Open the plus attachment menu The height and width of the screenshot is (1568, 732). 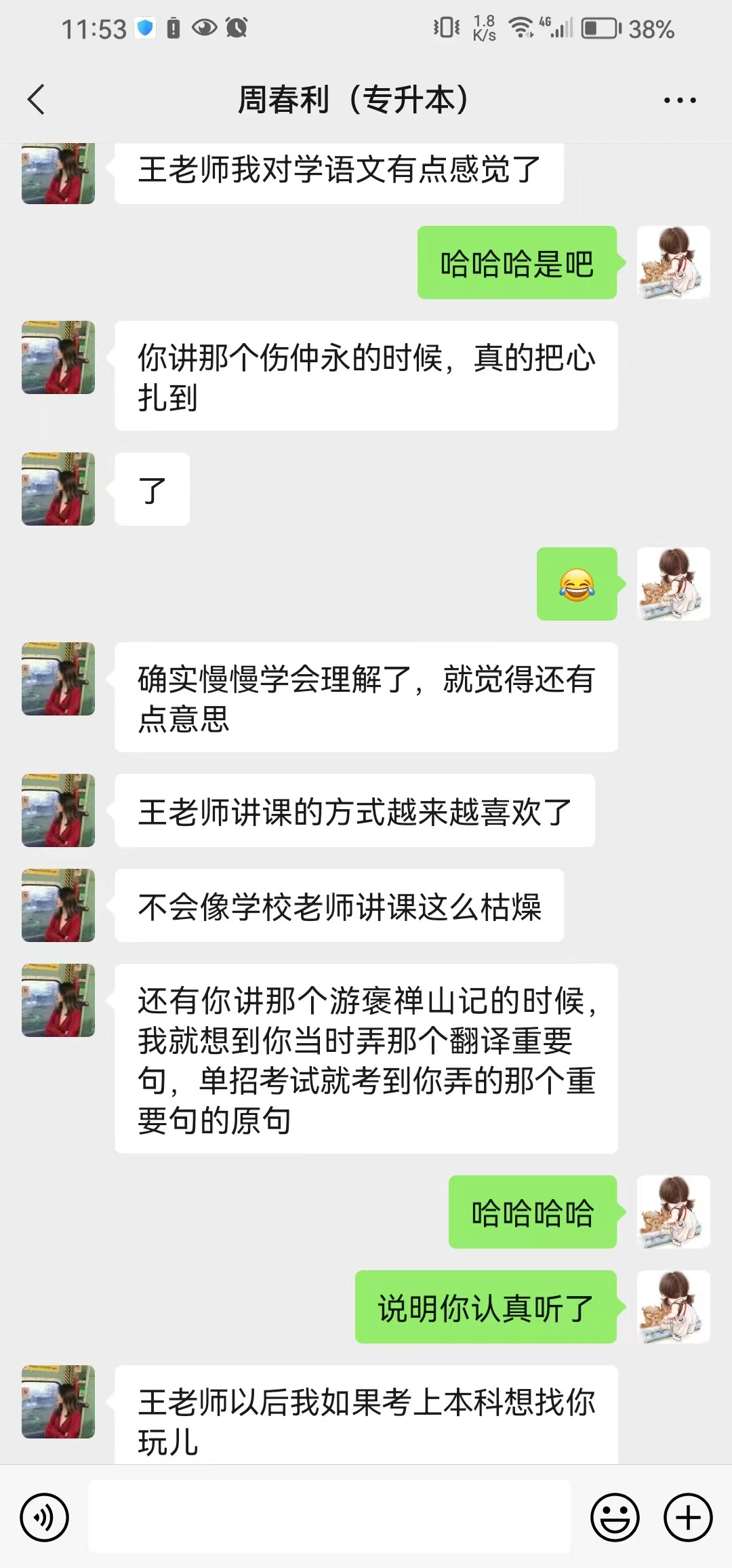[688, 1517]
